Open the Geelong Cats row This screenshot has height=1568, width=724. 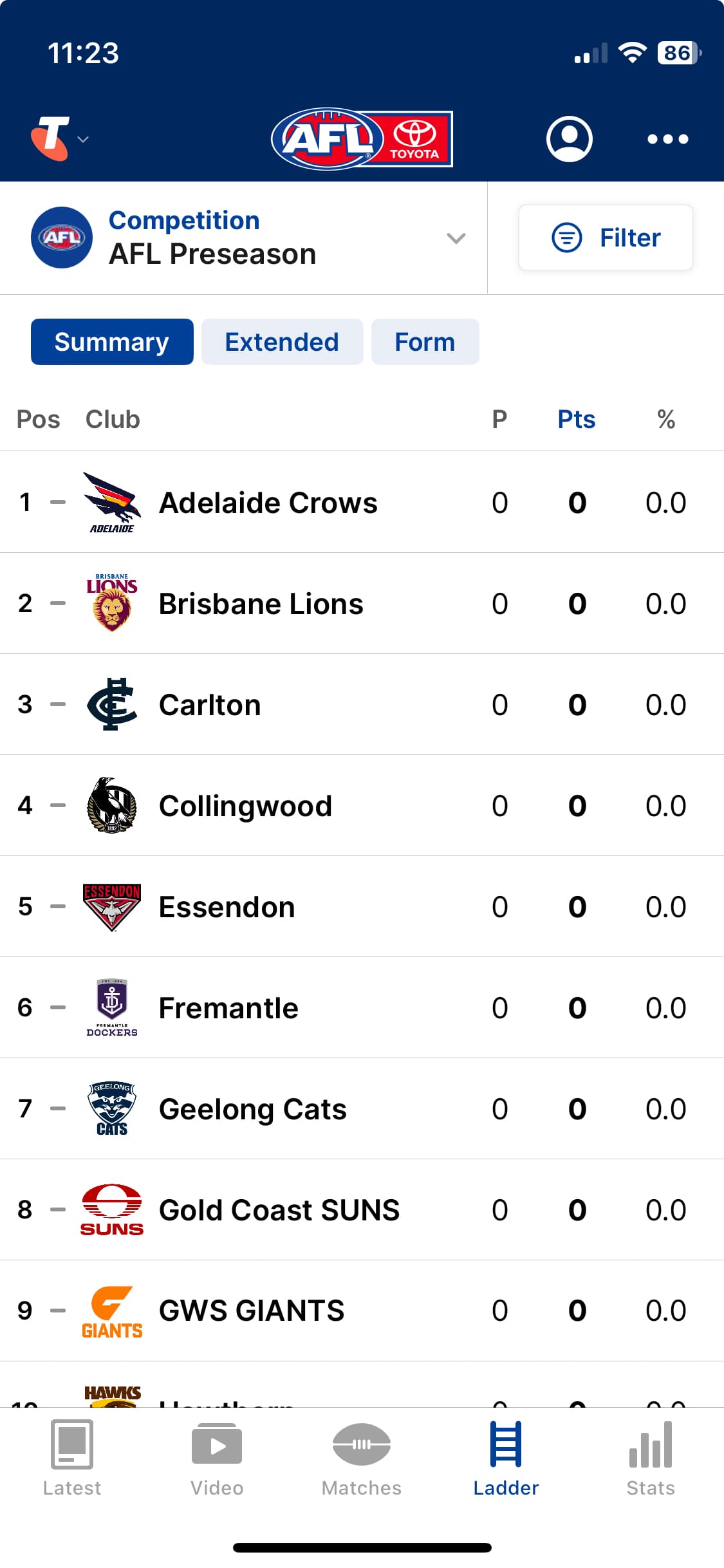coord(362,1108)
